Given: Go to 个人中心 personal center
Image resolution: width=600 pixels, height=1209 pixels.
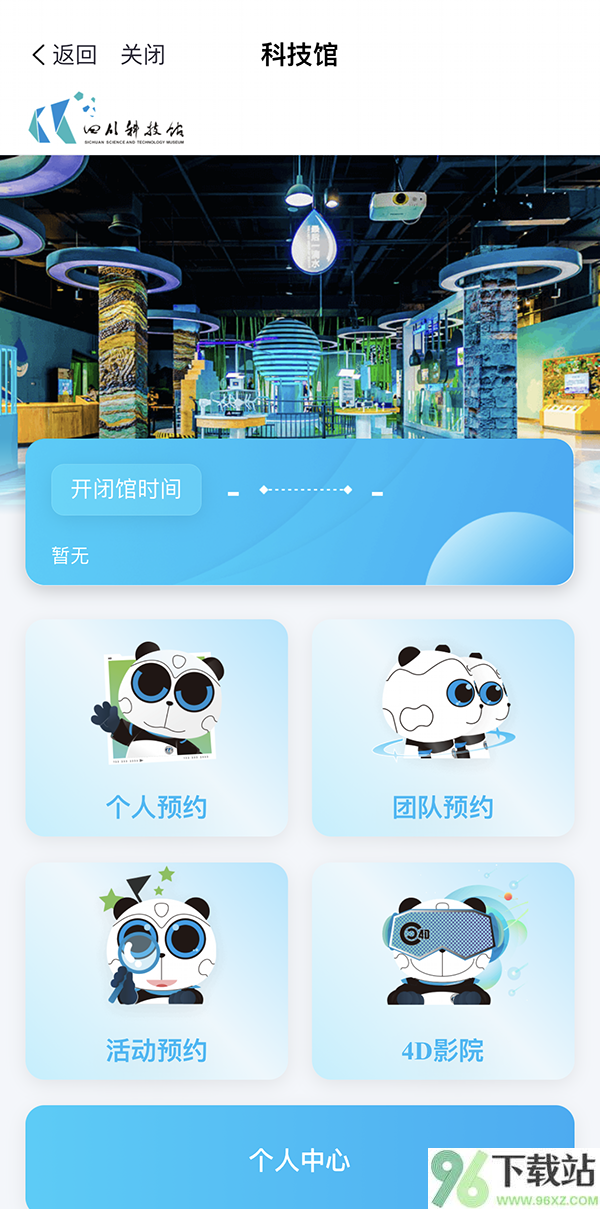Looking at the screenshot, I should click(300, 1160).
